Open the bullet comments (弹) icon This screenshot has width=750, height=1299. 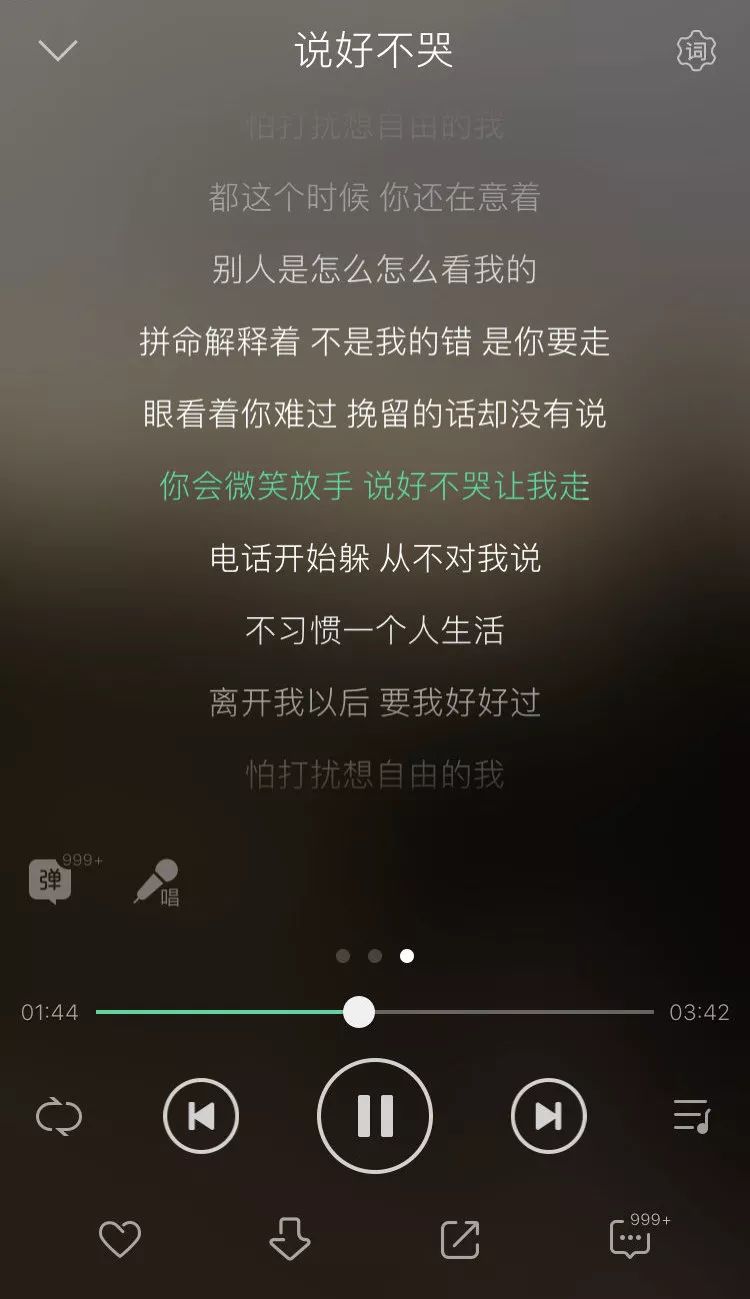(51, 880)
